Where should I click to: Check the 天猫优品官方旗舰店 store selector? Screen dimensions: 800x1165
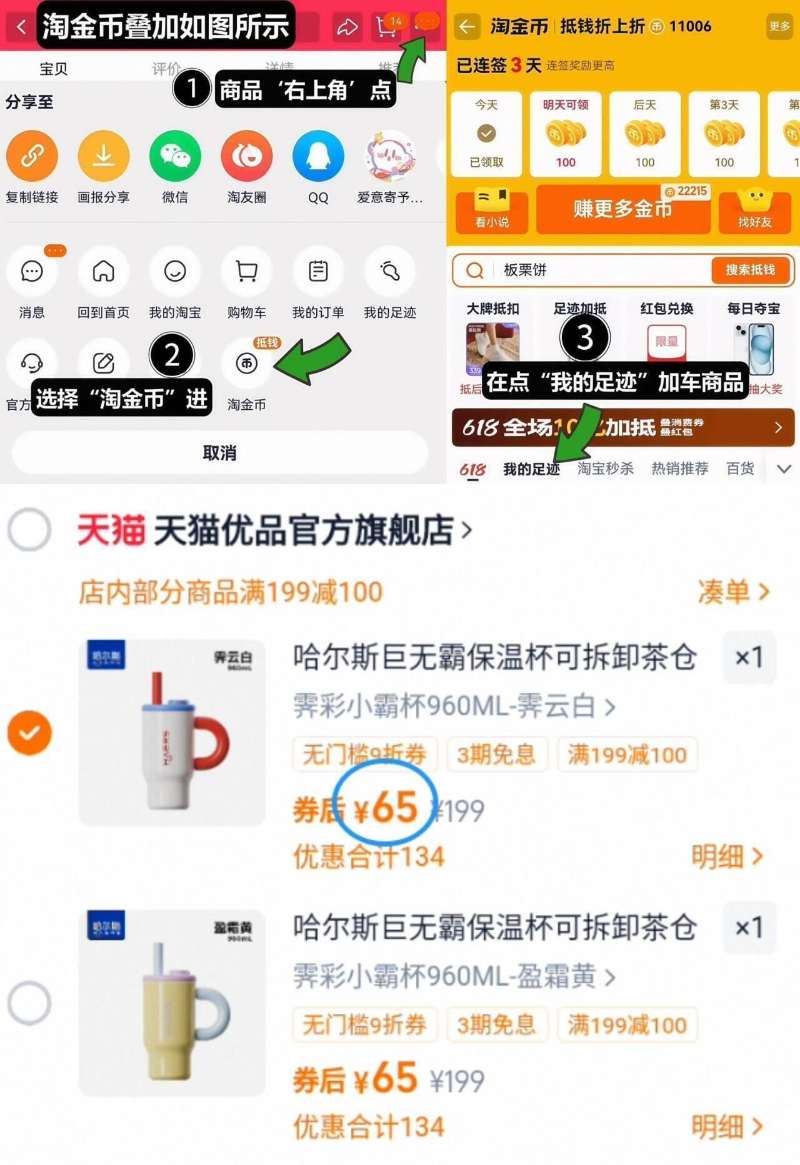[29, 533]
